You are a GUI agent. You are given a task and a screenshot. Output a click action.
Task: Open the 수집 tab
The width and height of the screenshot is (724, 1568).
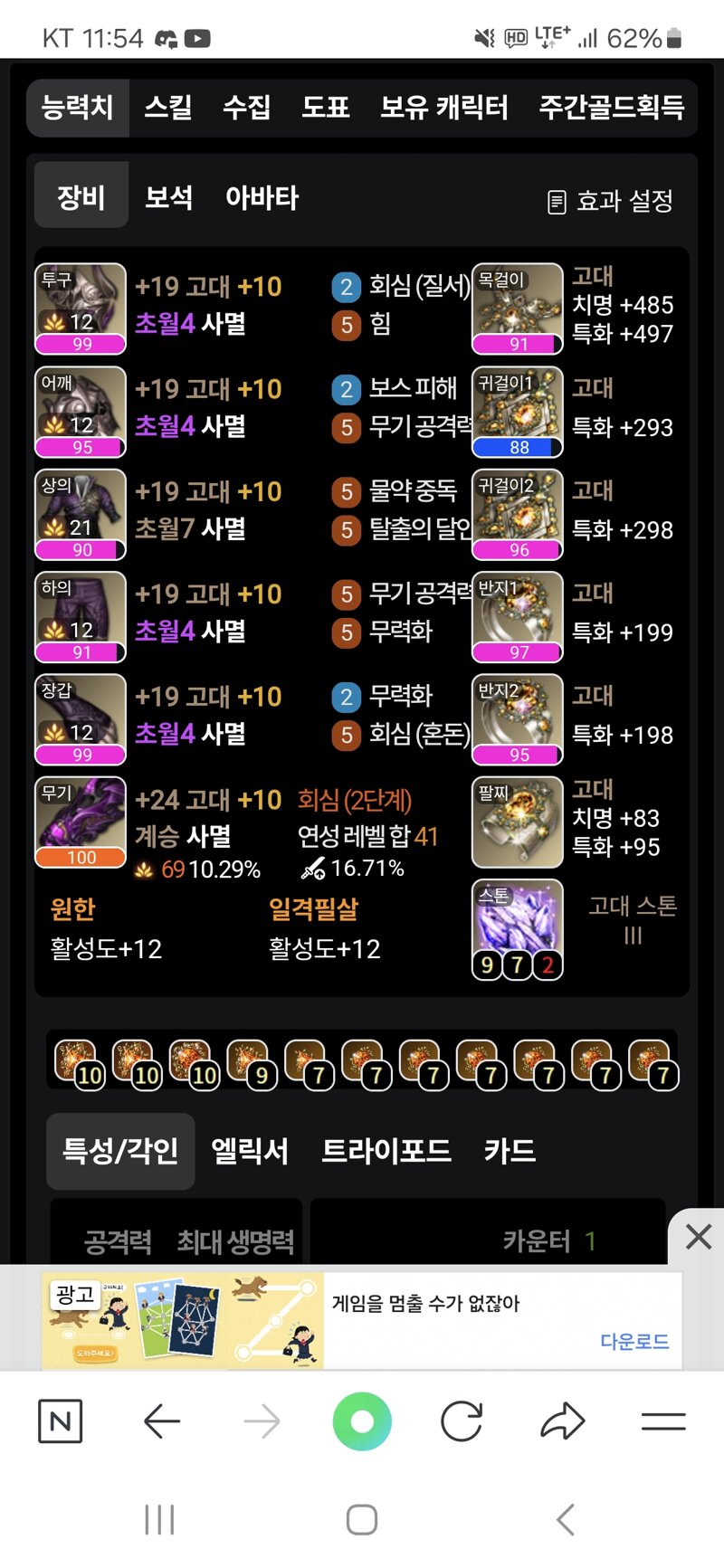click(x=246, y=108)
